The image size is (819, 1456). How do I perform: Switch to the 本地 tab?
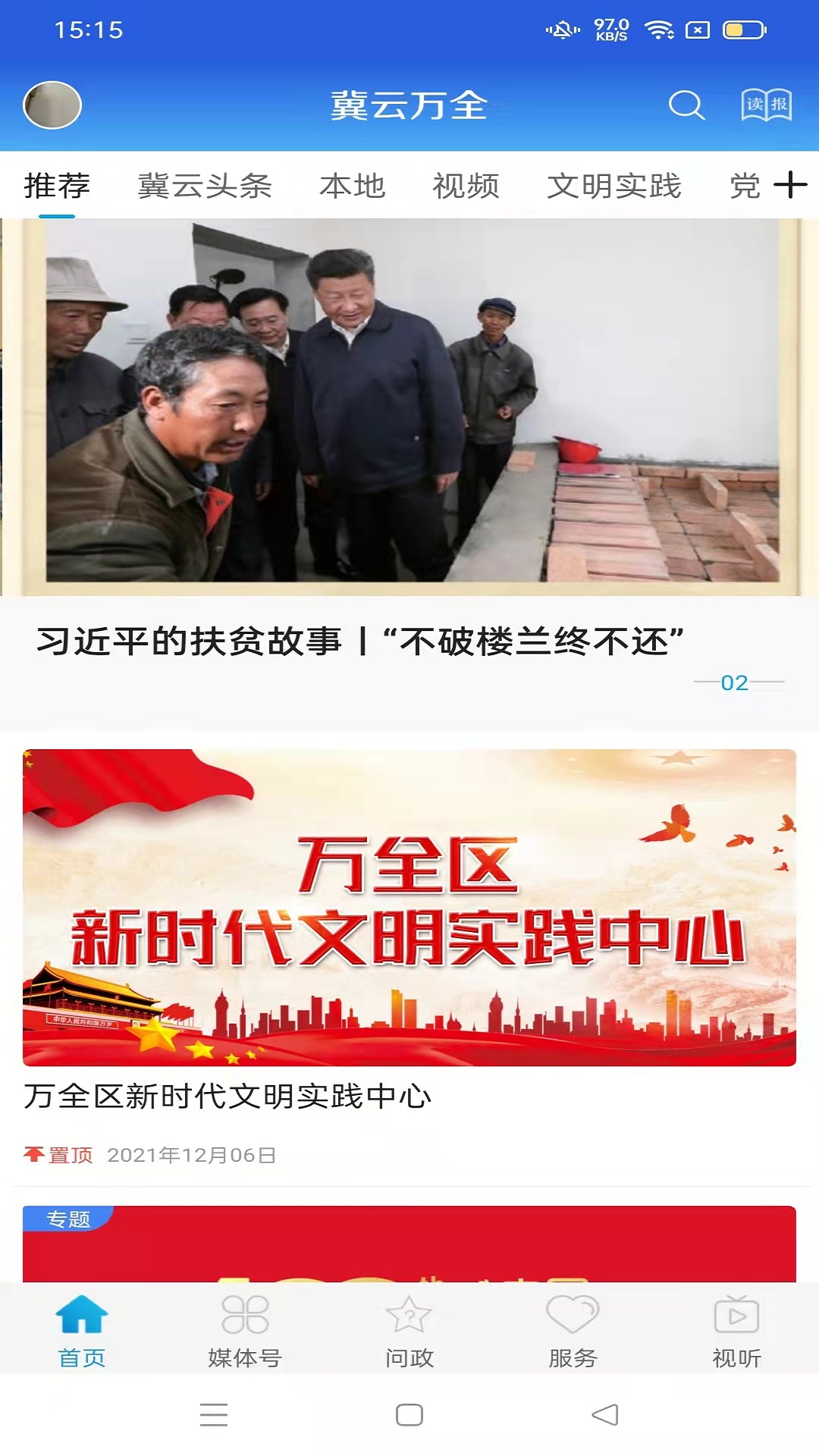(352, 186)
